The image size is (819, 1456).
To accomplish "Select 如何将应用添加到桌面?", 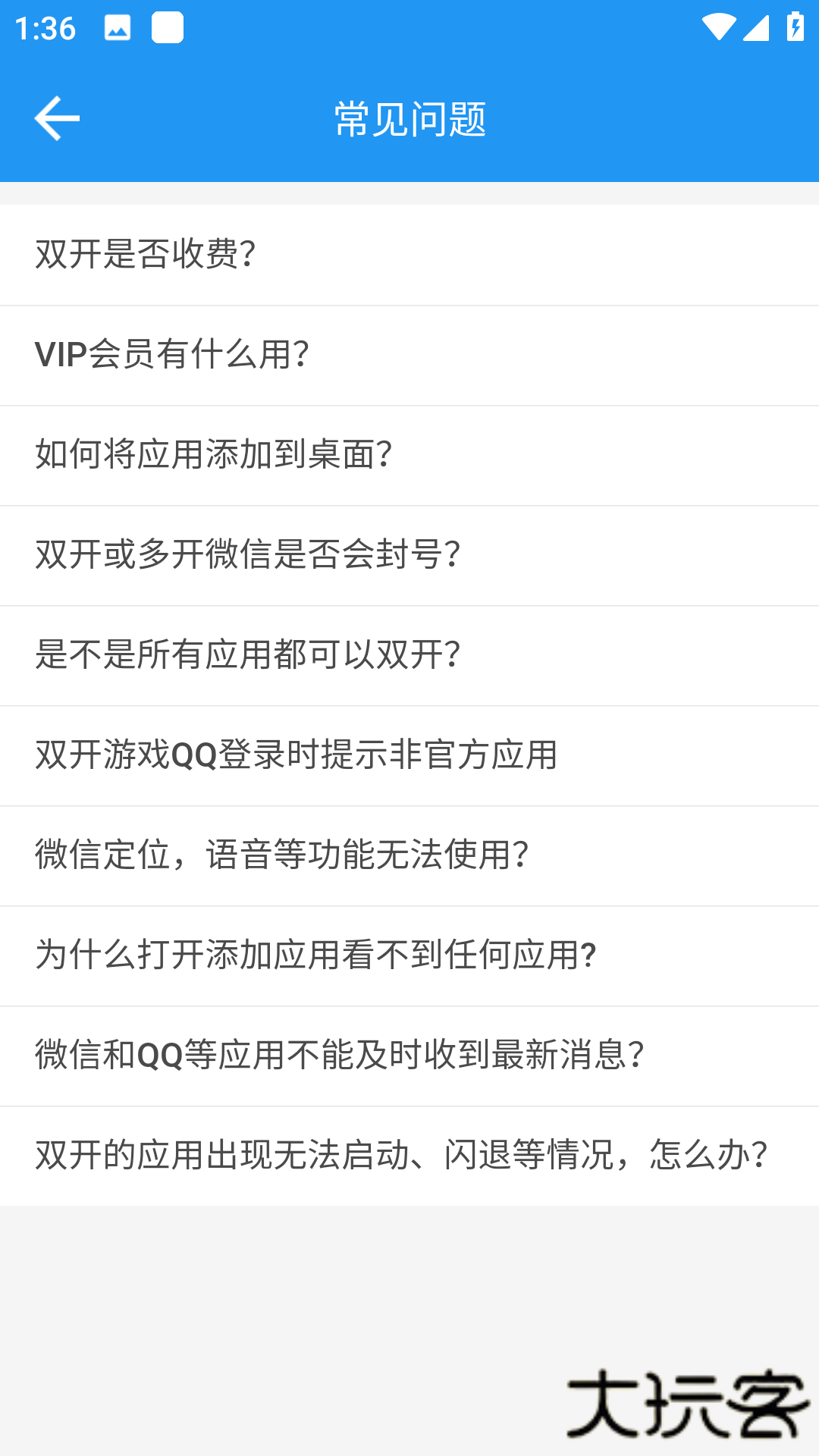I will click(x=213, y=454).
